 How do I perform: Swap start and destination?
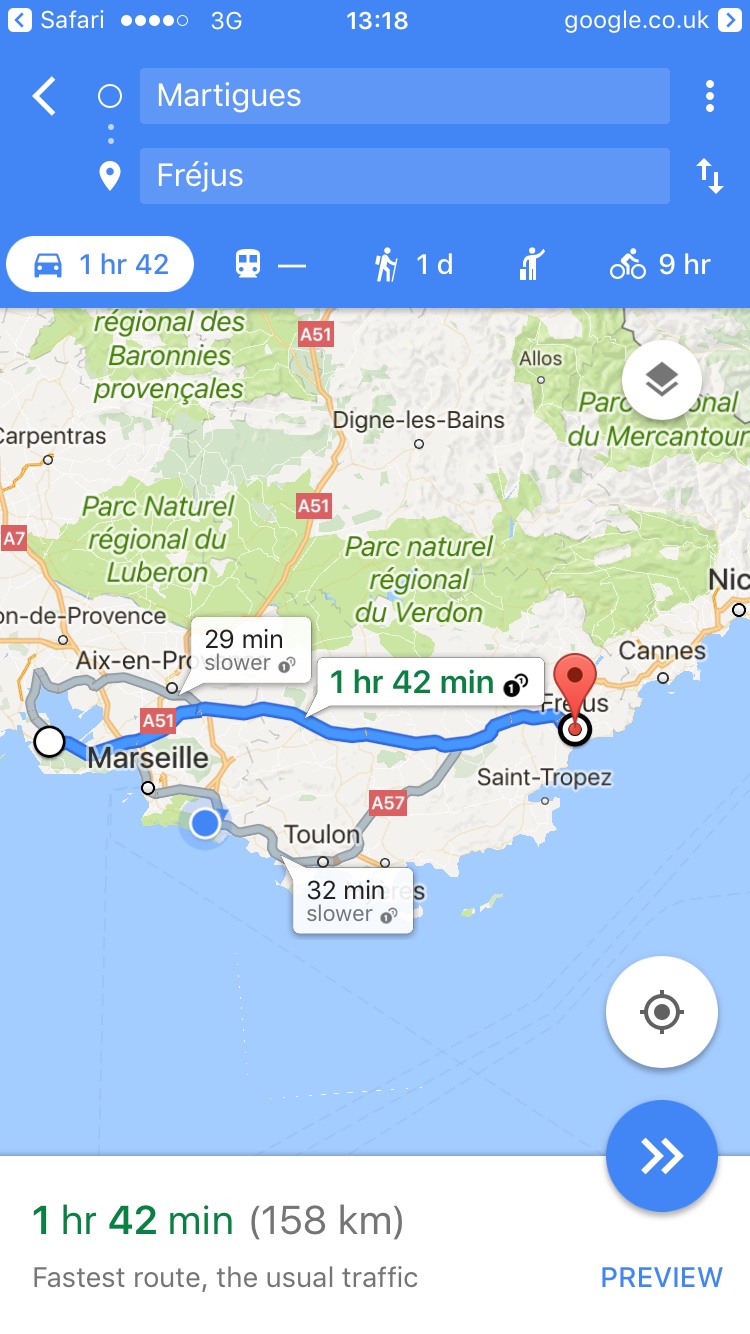709,176
